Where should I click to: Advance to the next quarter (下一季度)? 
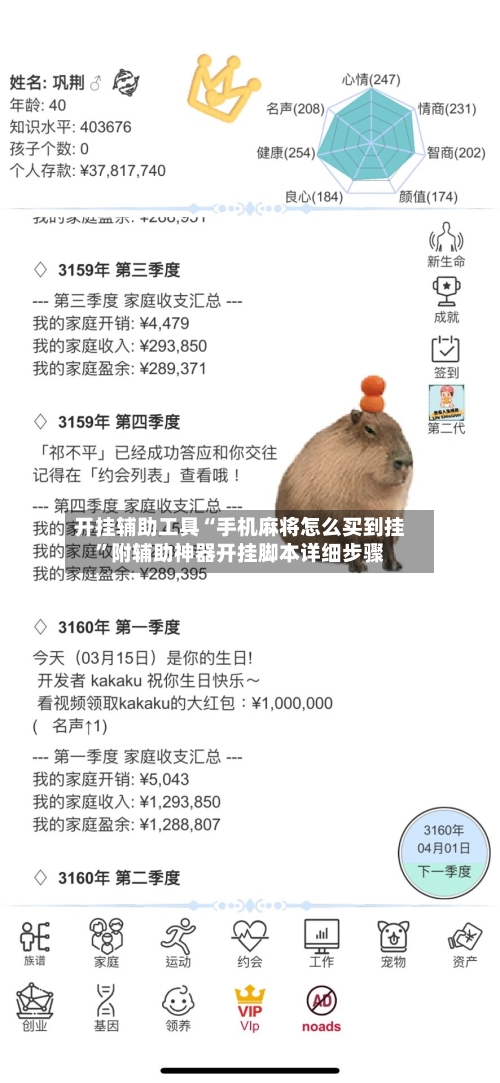pos(444,870)
